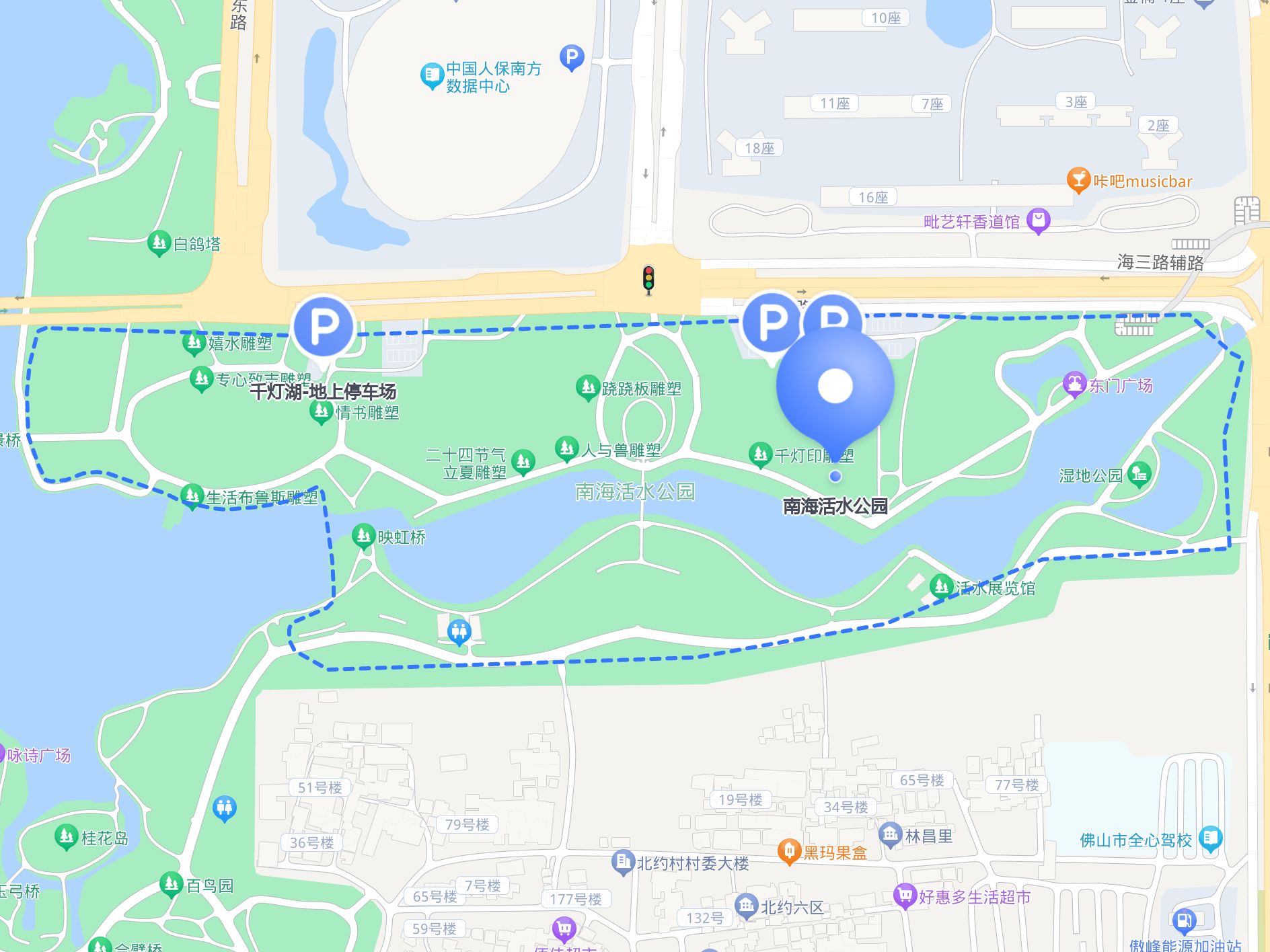Open the 黑玛果盒 shop marker
The image size is (1270, 952).
[789, 852]
